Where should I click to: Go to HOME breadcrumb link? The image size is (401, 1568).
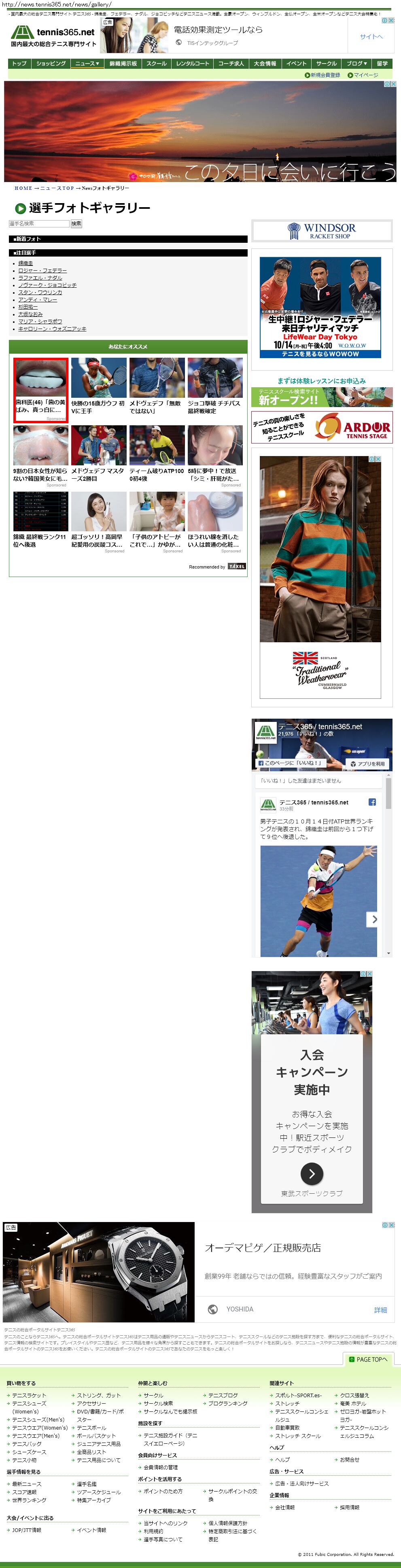click(23, 188)
